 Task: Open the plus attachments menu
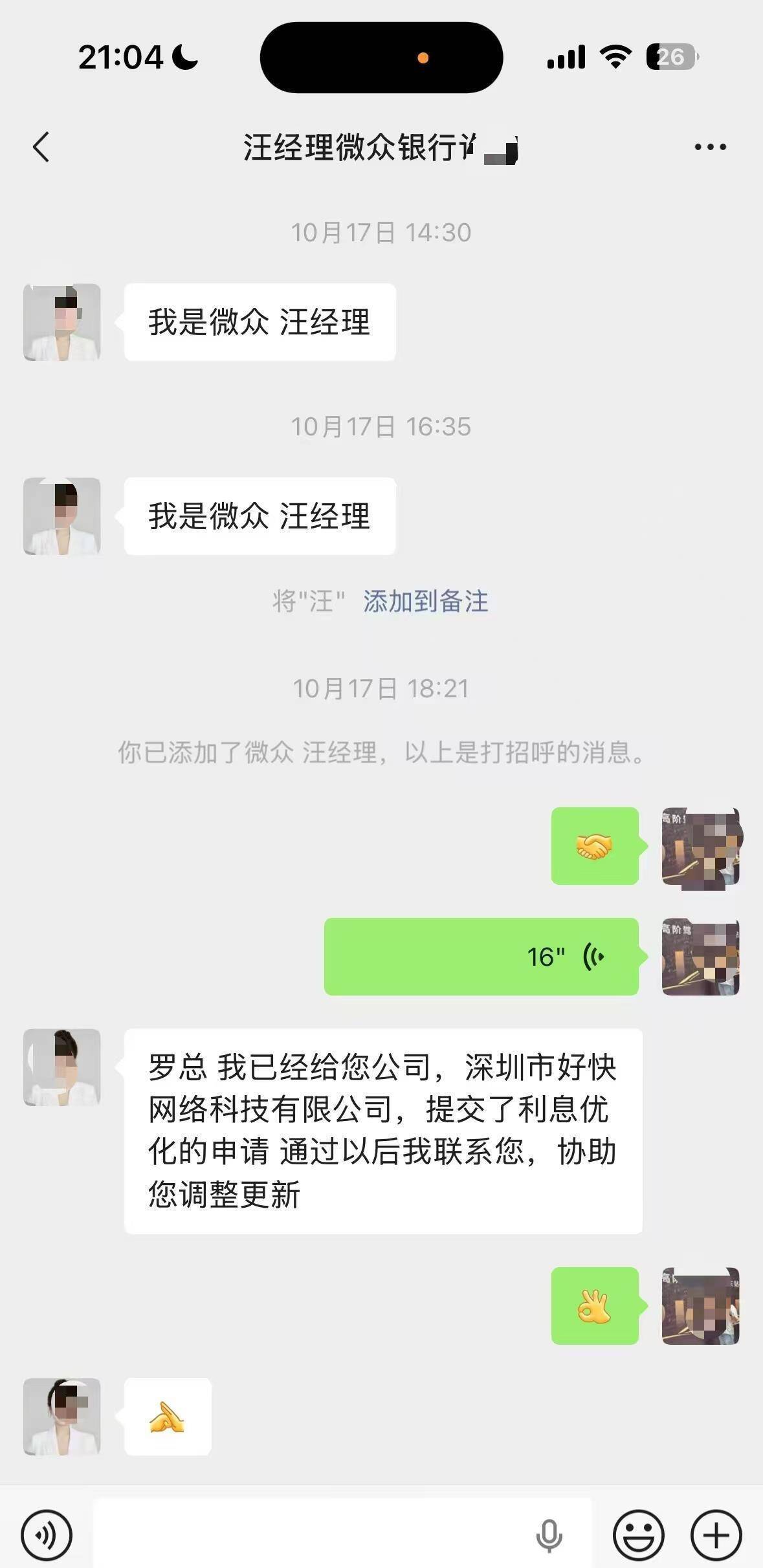(716, 1534)
